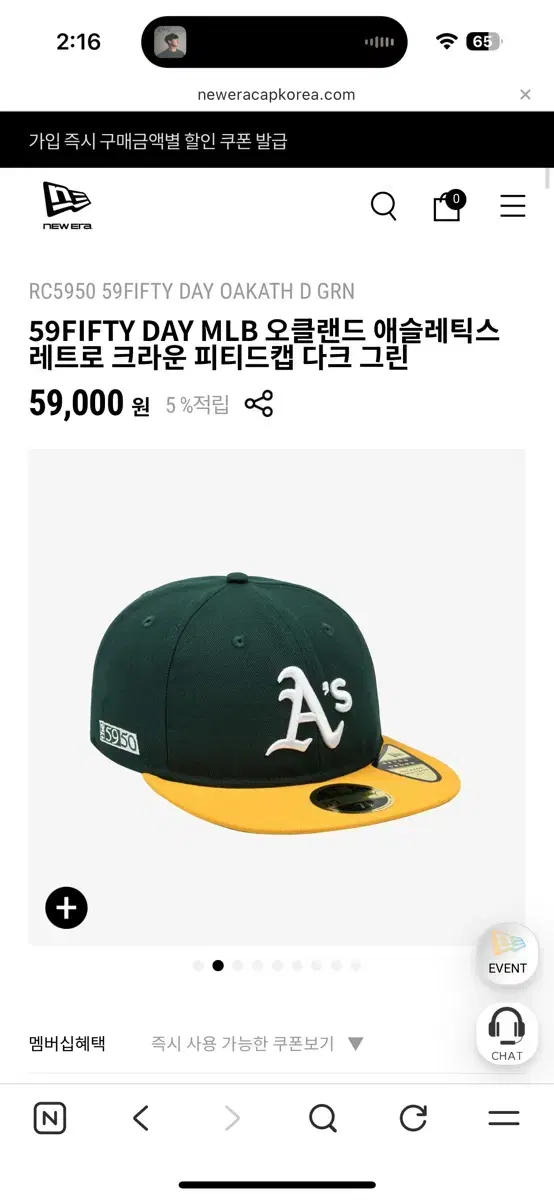The height and width of the screenshot is (1200, 554).
Task: Close the in-app browser page
Action: coord(525,94)
